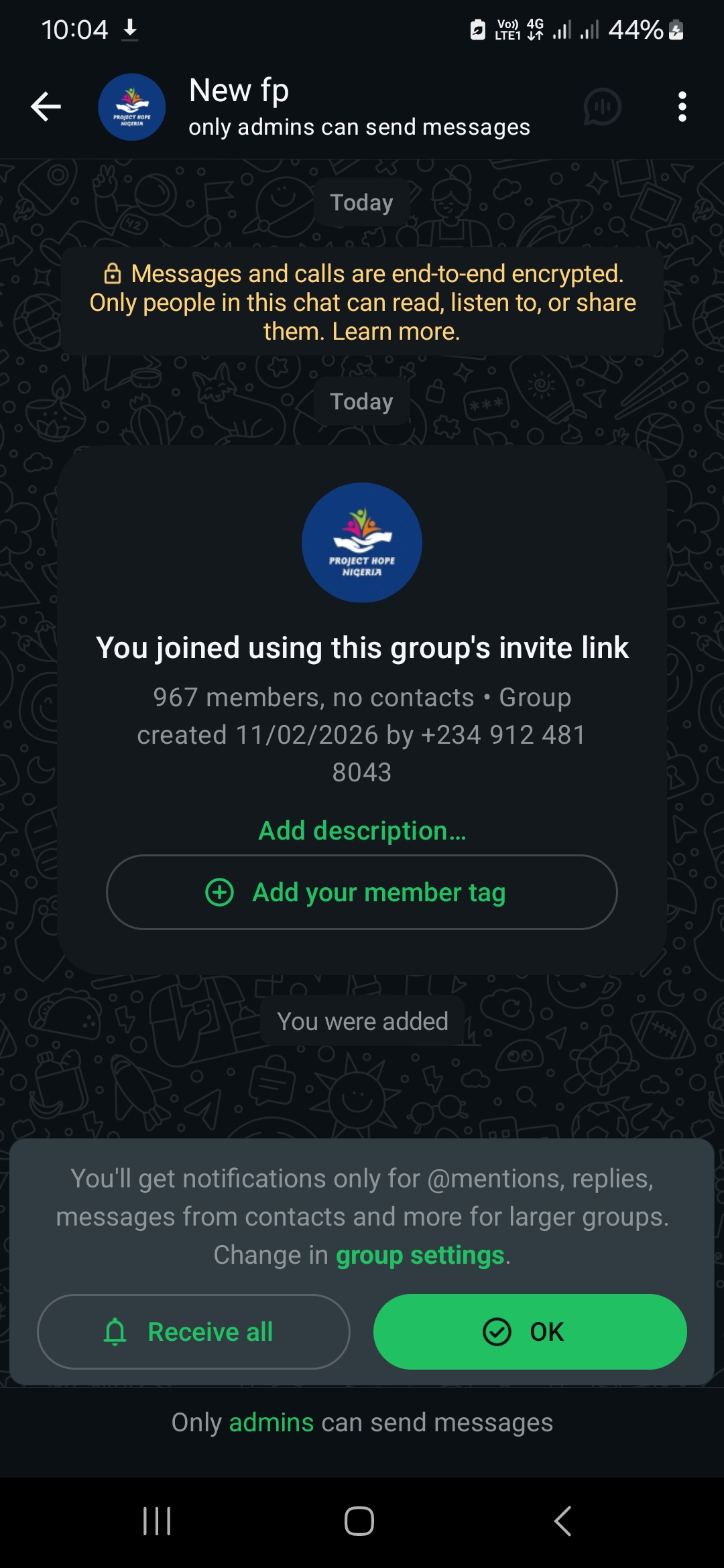The image size is (724, 1568).
Task: Open the Project Hope Nigeria group photo
Action: point(362,543)
